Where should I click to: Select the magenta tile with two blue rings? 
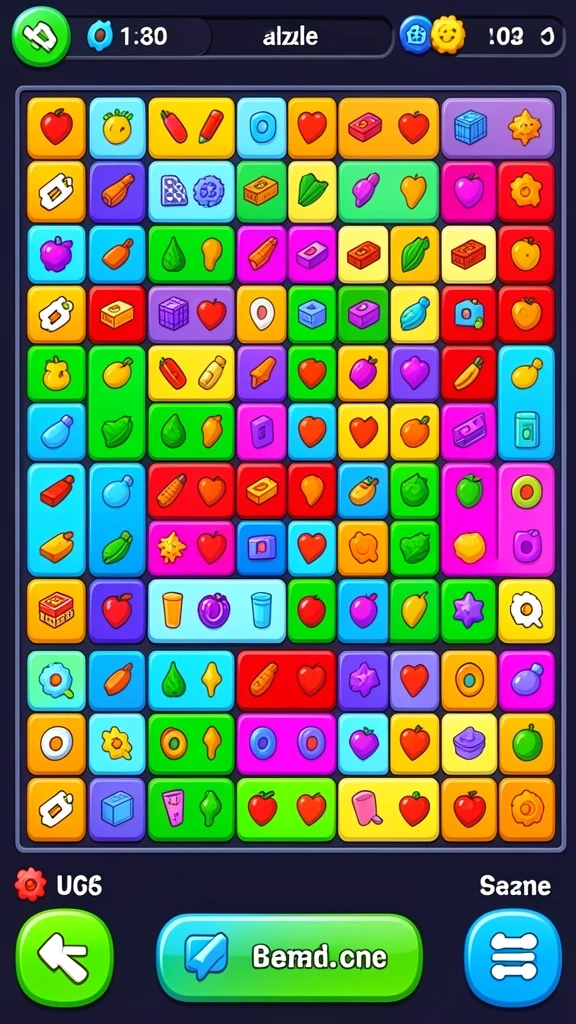(286, 744)
